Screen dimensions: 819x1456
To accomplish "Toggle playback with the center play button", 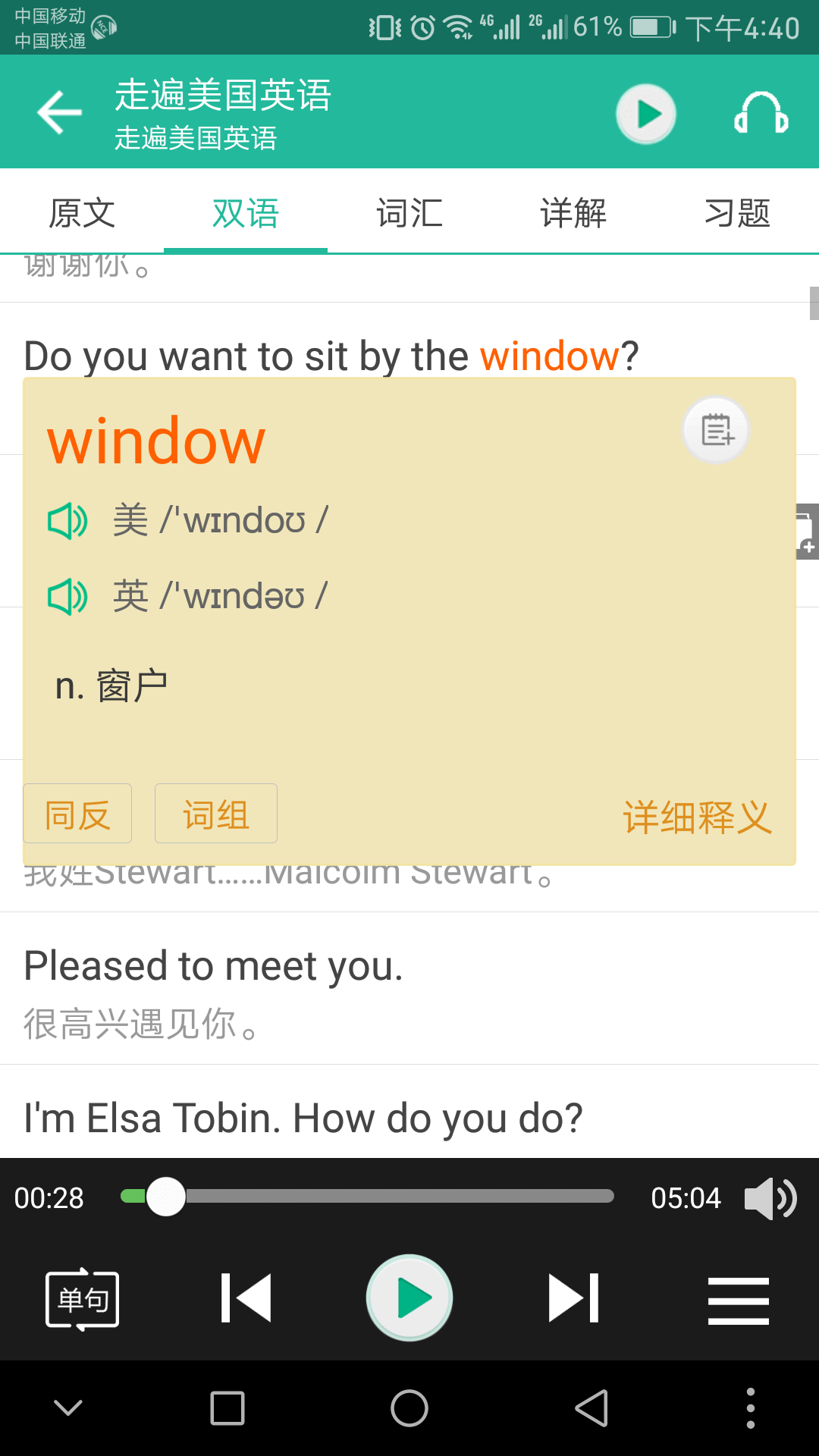I will [x=409, y=1297].
